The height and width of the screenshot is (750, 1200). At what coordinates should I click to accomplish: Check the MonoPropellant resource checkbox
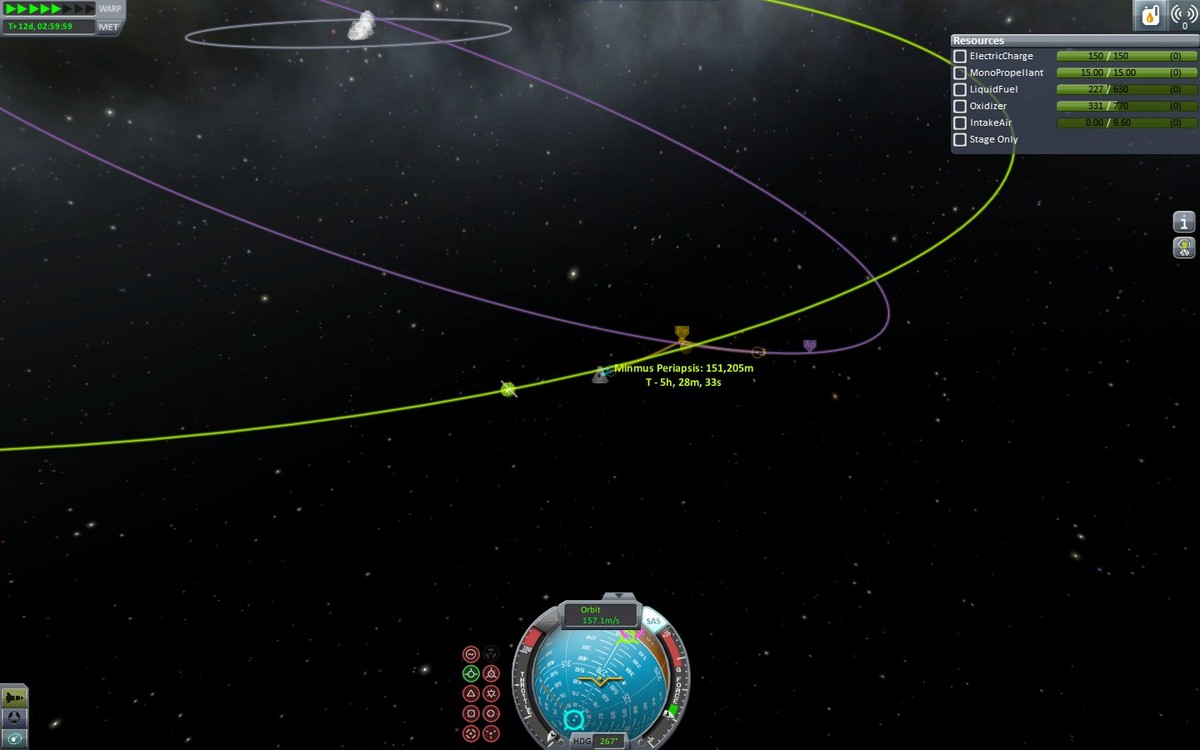(x=960, y=73)
